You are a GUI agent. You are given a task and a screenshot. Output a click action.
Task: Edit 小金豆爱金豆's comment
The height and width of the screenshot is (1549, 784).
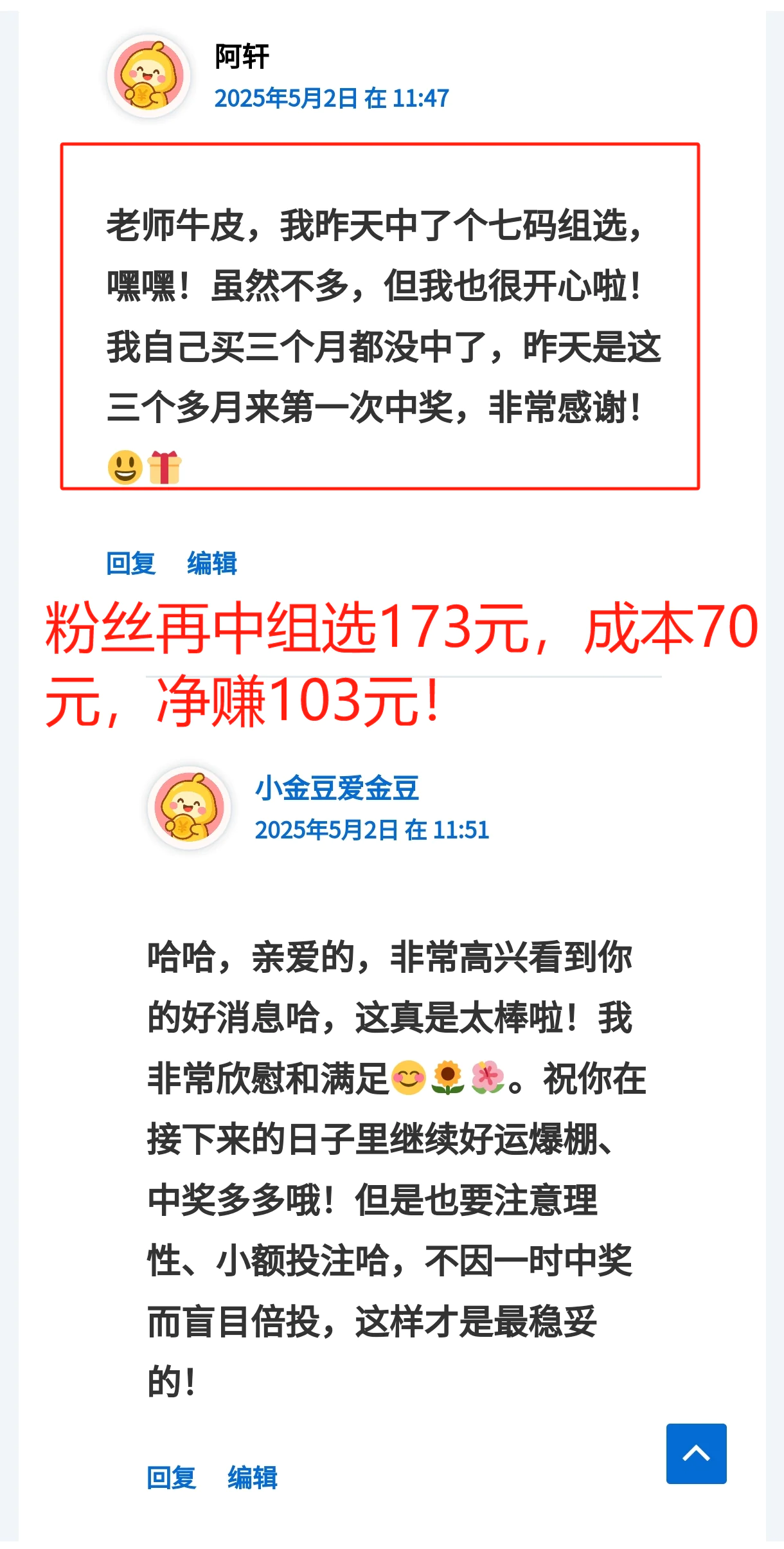(x=253, y=1478)
